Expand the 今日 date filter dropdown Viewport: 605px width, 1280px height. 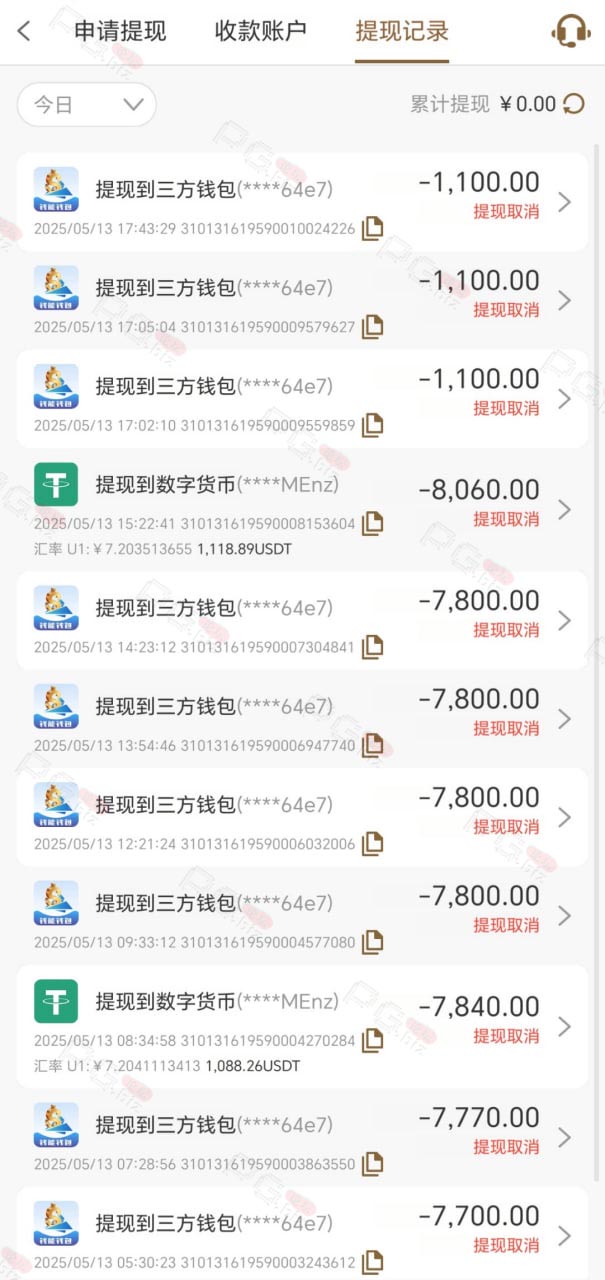click(87, 104)
